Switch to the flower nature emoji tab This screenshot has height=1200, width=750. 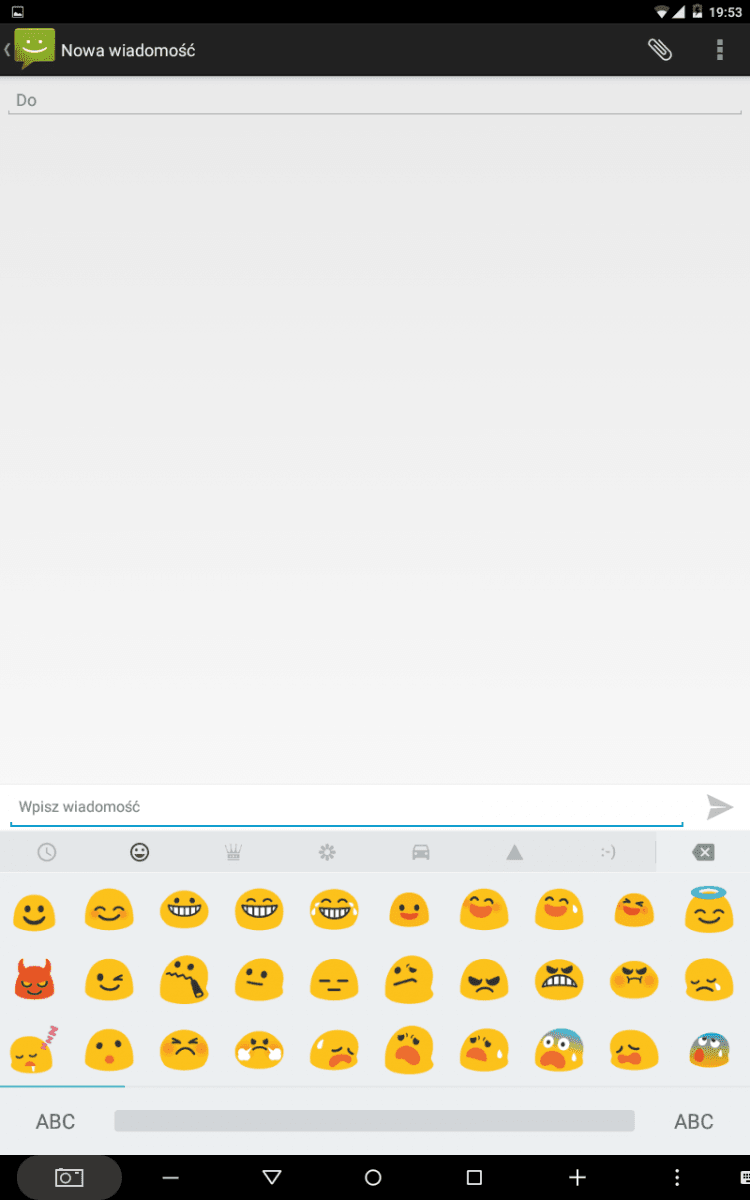[327, 852]
